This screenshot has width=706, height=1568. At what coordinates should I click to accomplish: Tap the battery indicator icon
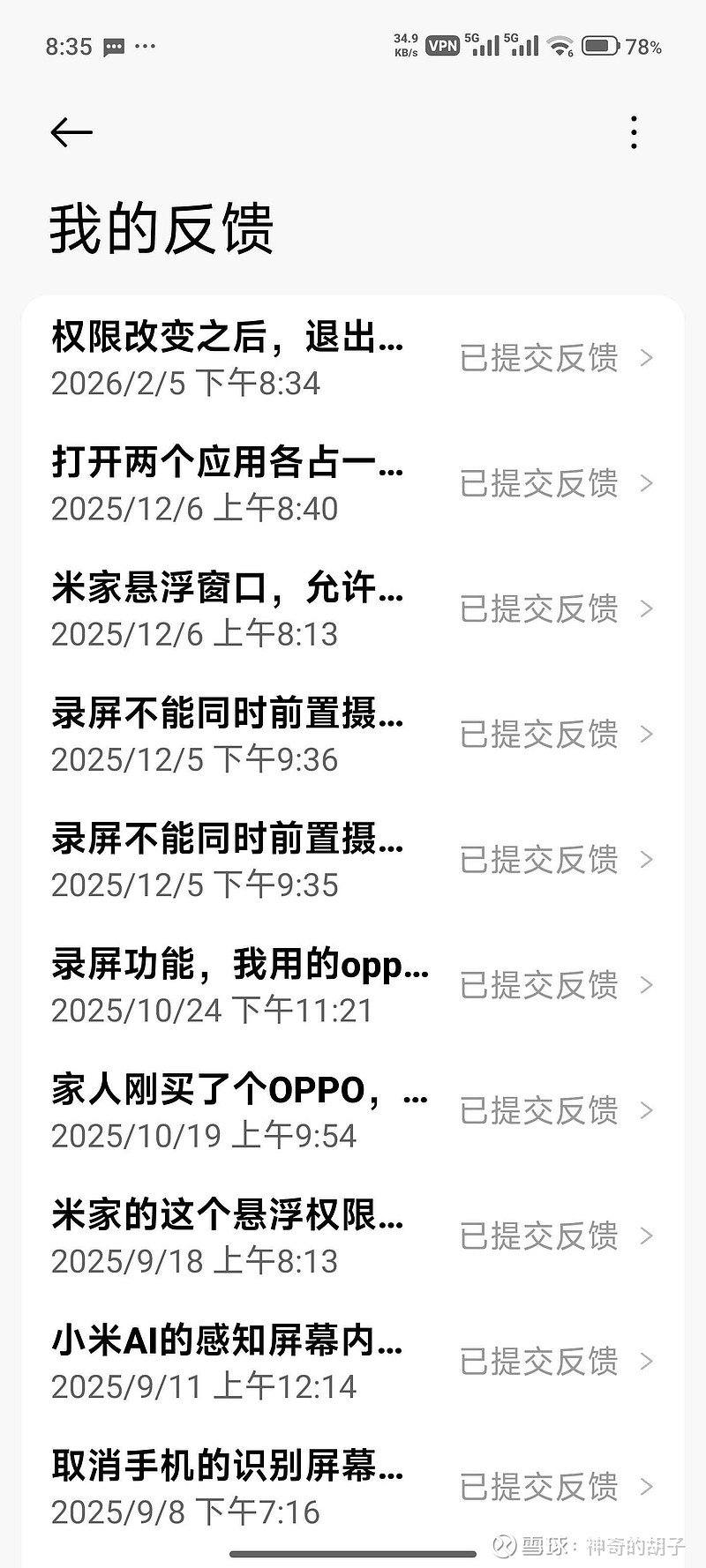click(602, 46)
